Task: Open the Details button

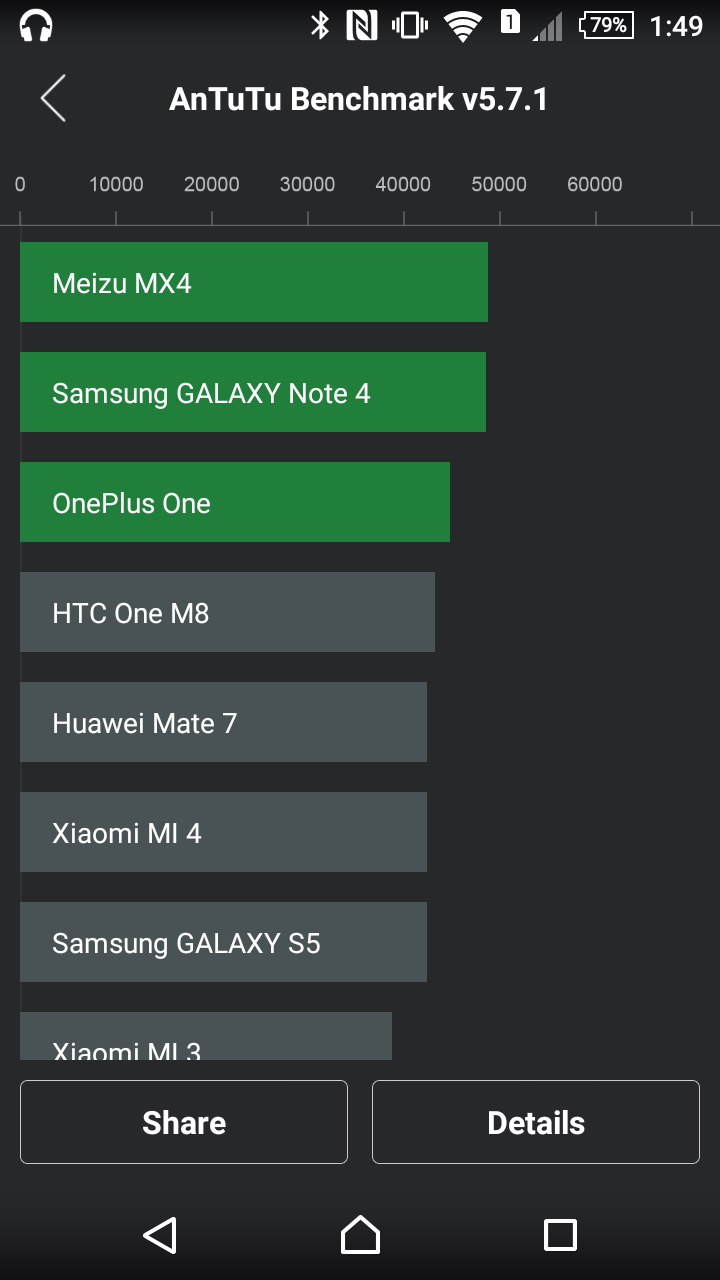Action: [x=536, y=1122]
